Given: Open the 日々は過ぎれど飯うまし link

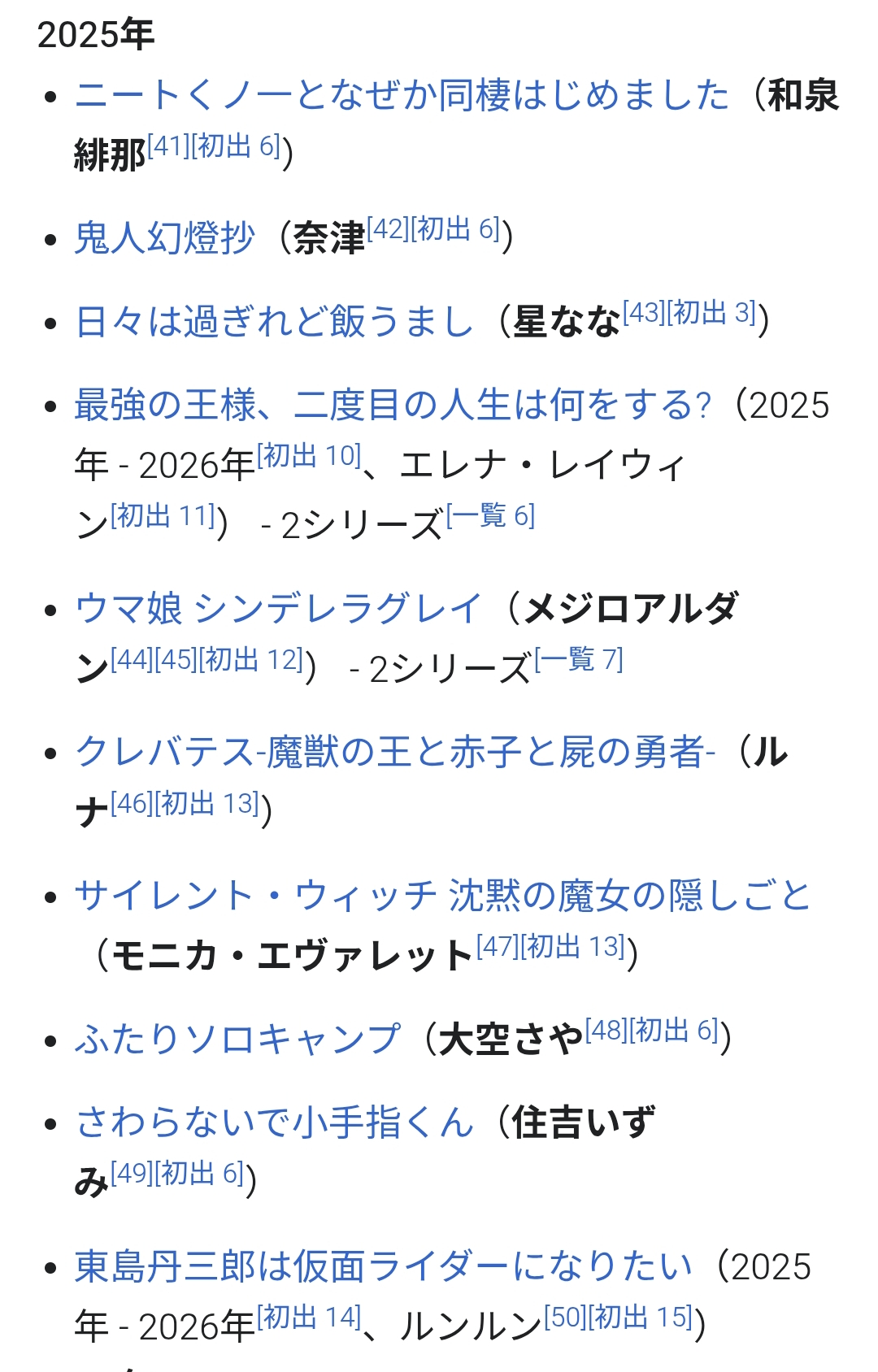Looking at the screenshot, I should click(274, 322).
